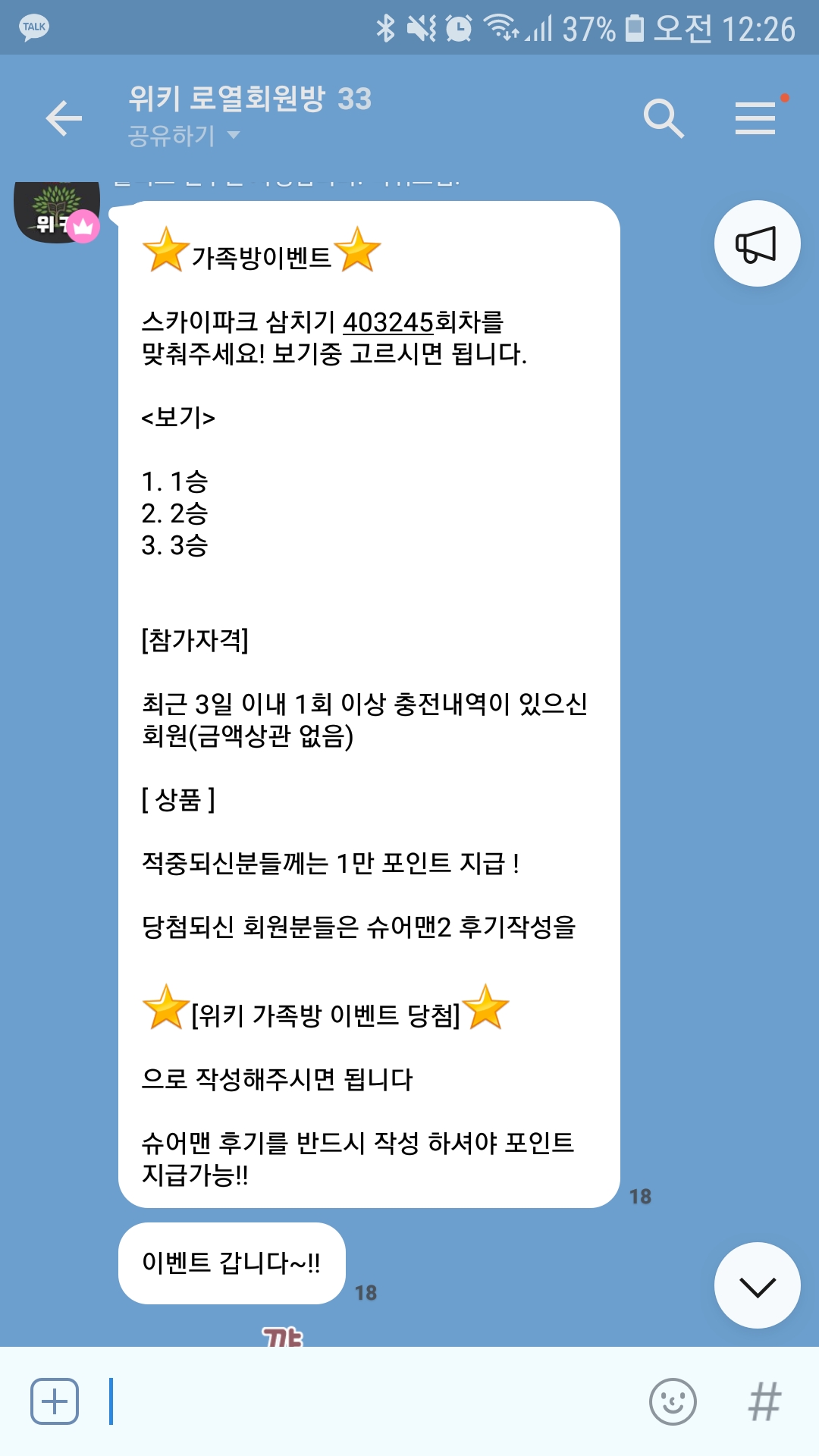819x1456 pixels.
Task: Jump to the latest messages with the down arrow
Action: coord(756,1286)
